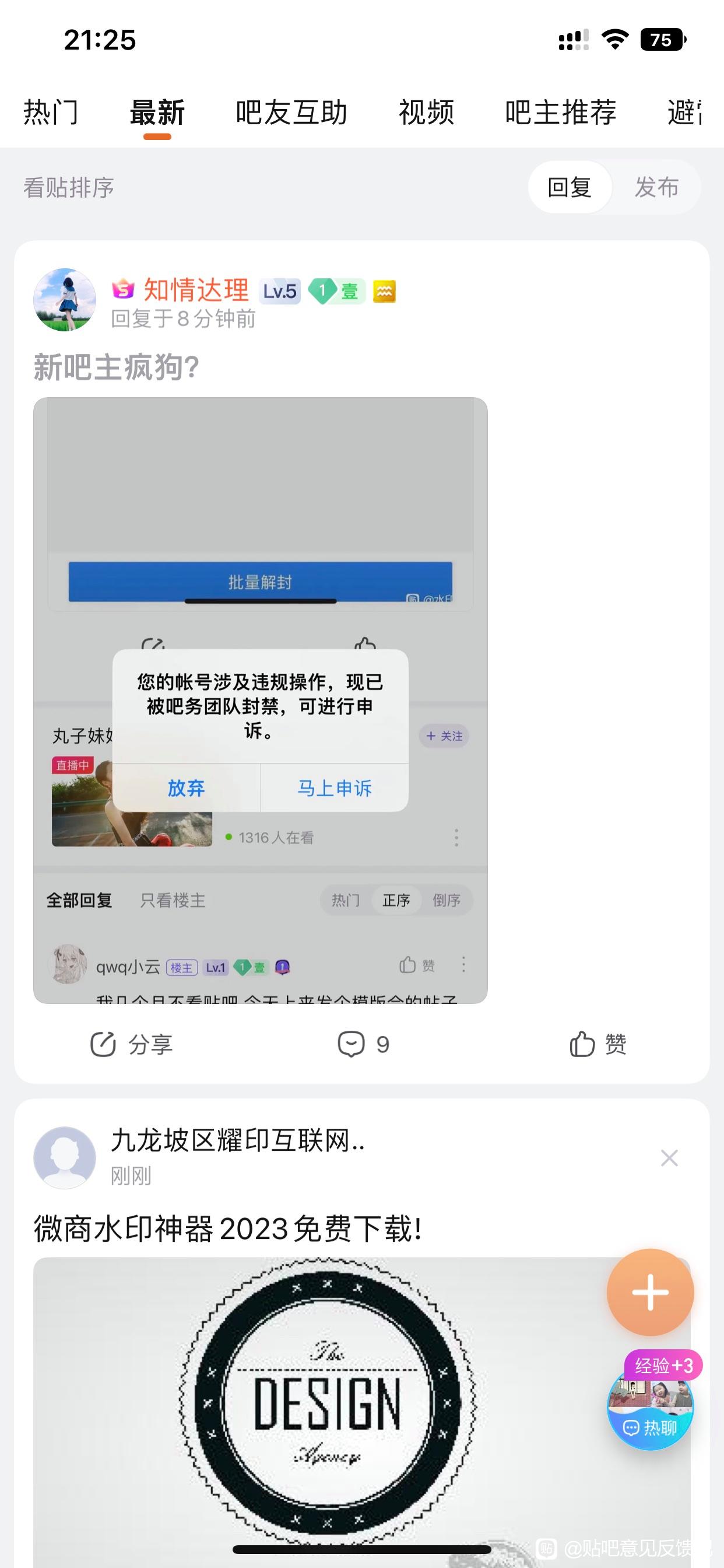Image resolution: width=724 pixels, height=1568 pixels.
Task: Open the 视频 tab
Action: tap(426, 113)
